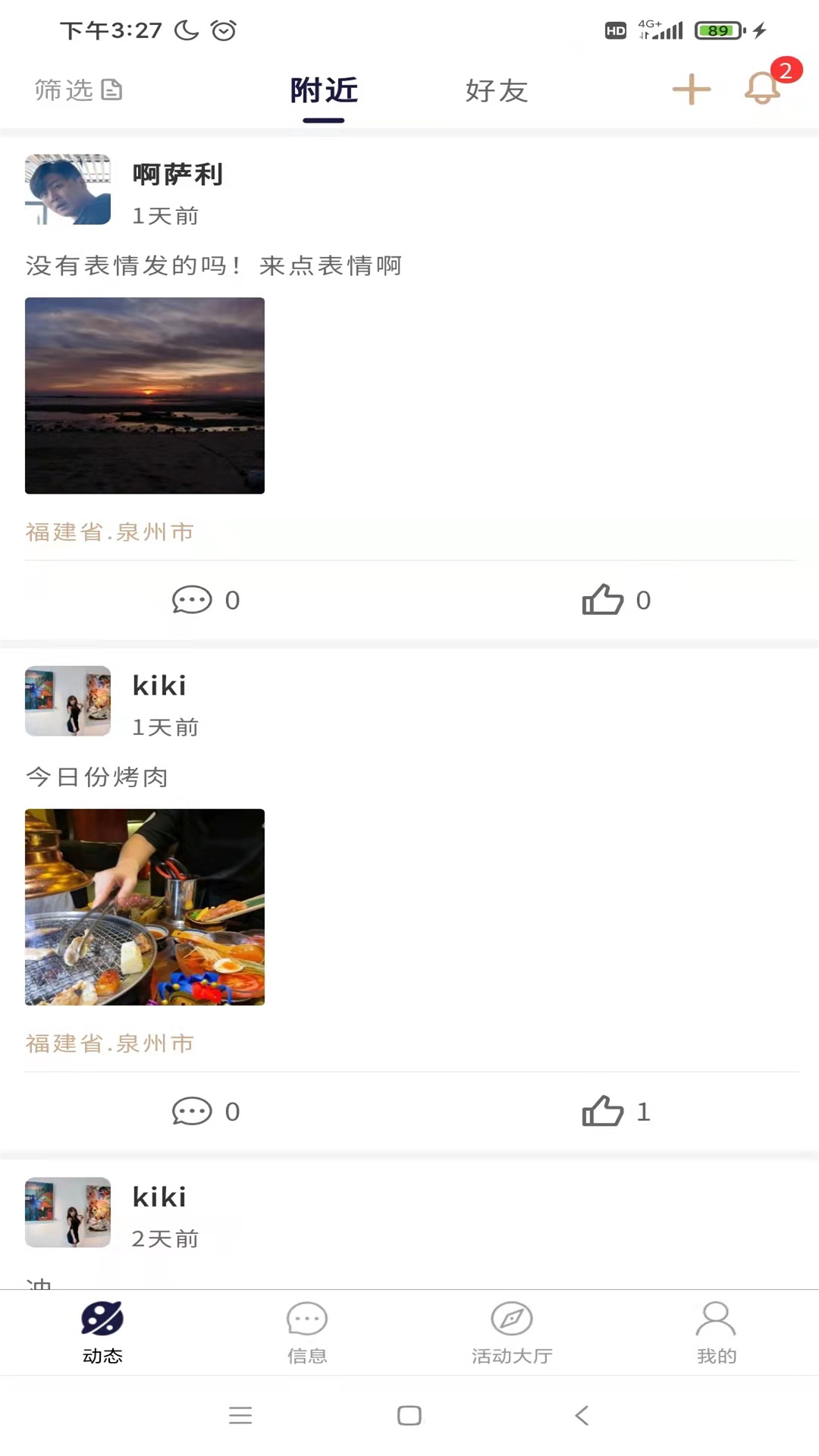
Task: Go back using the system back button
Action: (582, 1415)
